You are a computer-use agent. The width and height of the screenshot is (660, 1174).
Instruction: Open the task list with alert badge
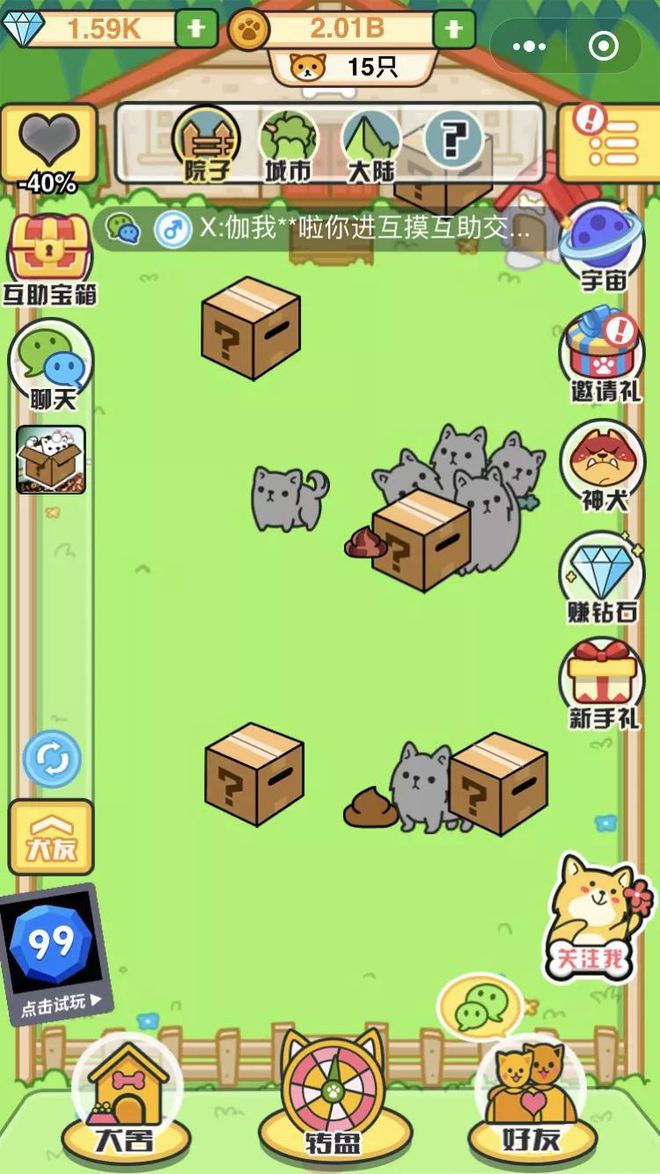tap(606, 143)
